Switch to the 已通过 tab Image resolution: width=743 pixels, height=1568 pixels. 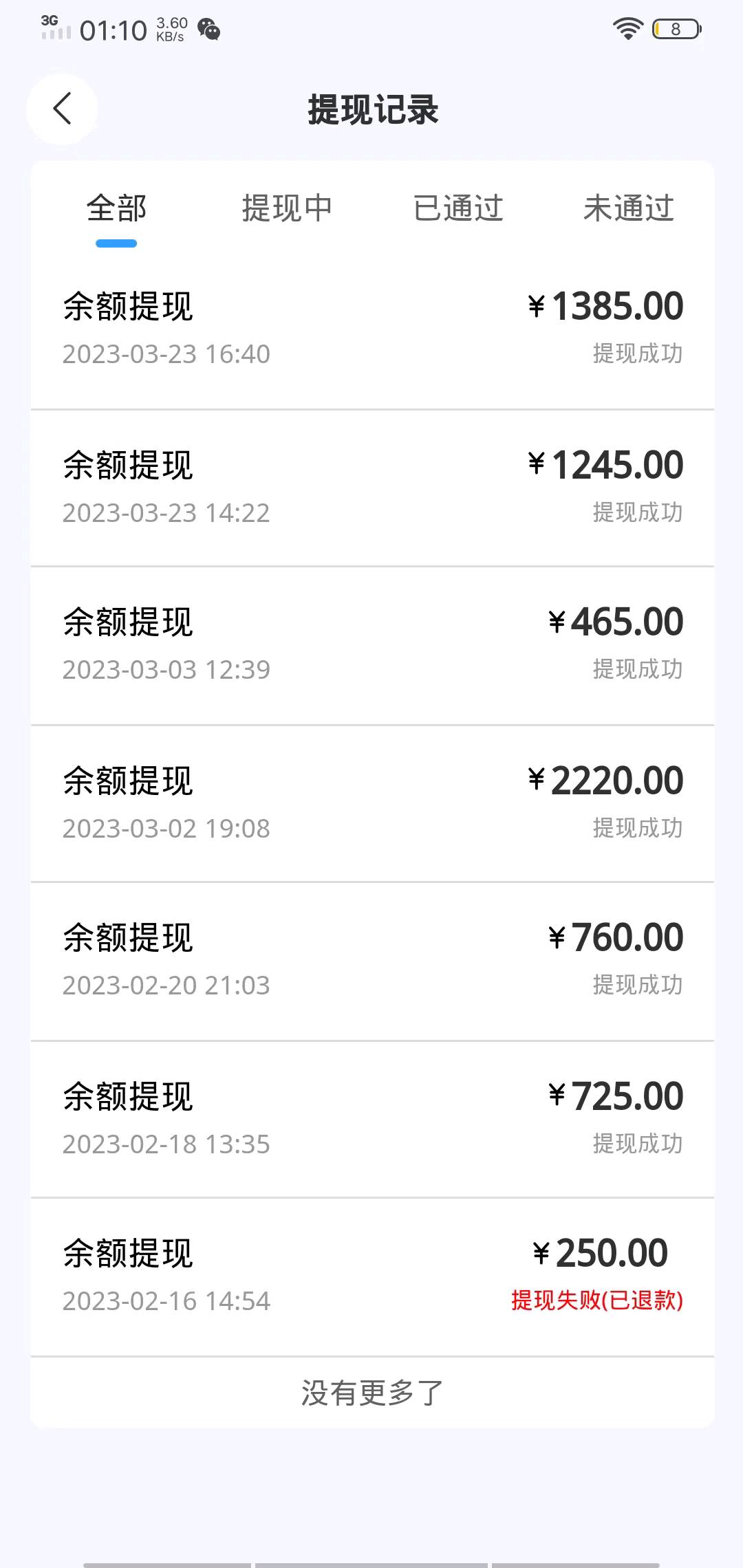[x=458, y=208]
